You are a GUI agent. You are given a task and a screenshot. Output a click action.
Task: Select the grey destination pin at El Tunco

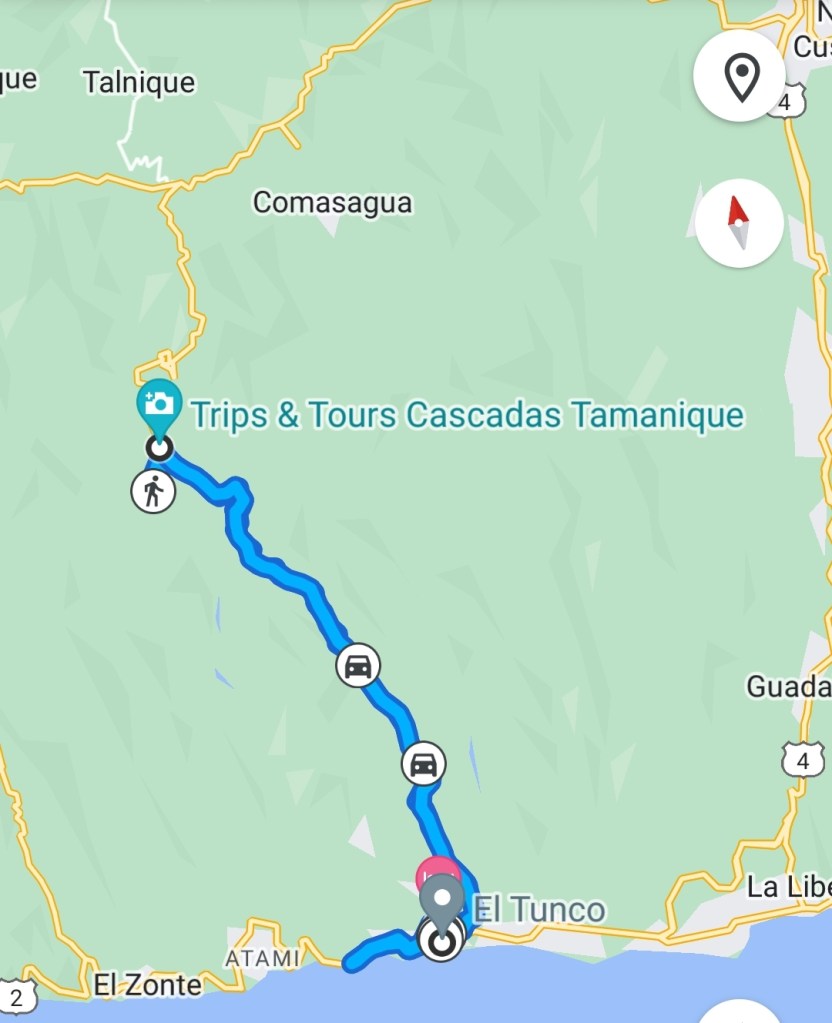click(441, 900)
